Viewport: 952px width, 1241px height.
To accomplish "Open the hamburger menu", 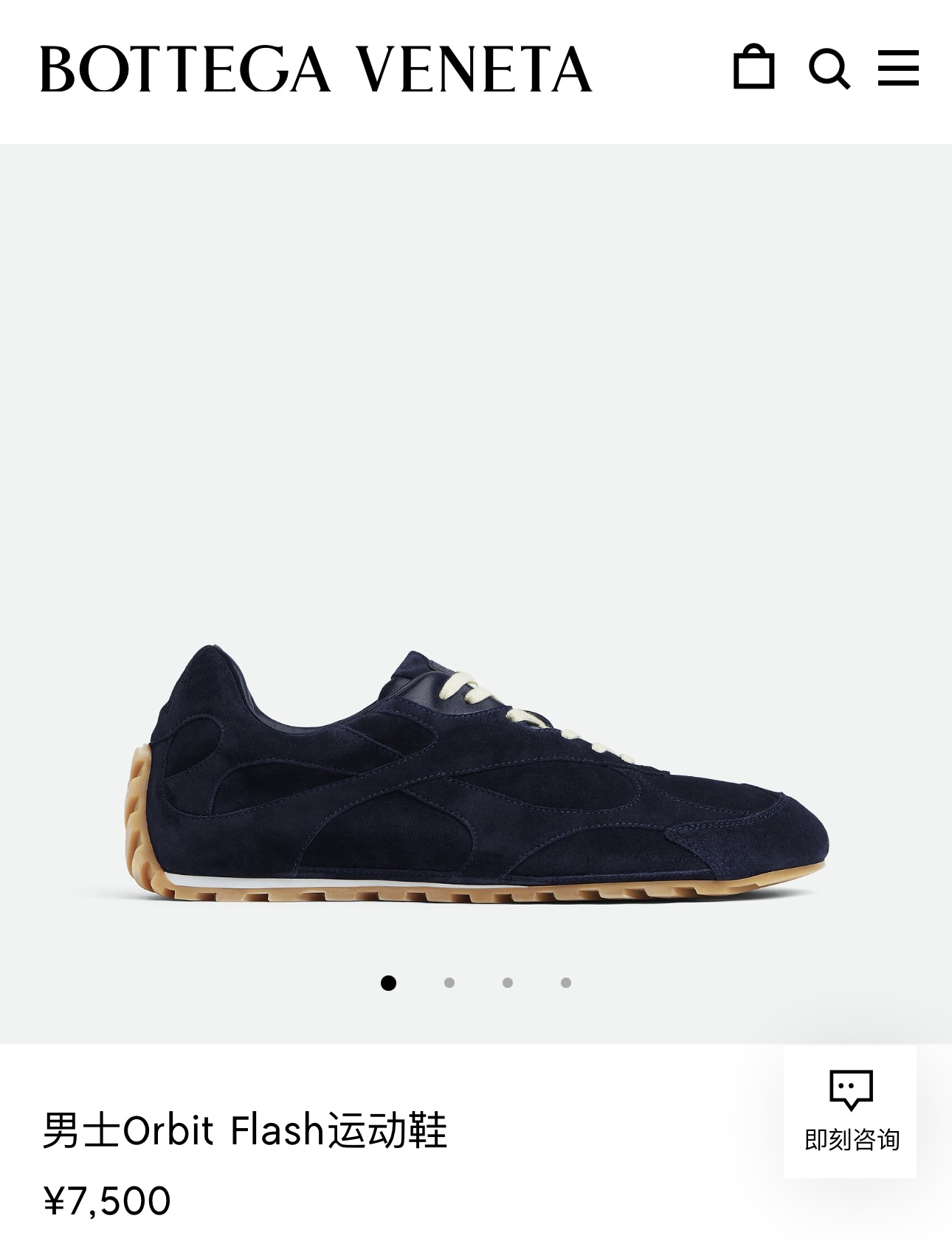I will pos(898,68).
